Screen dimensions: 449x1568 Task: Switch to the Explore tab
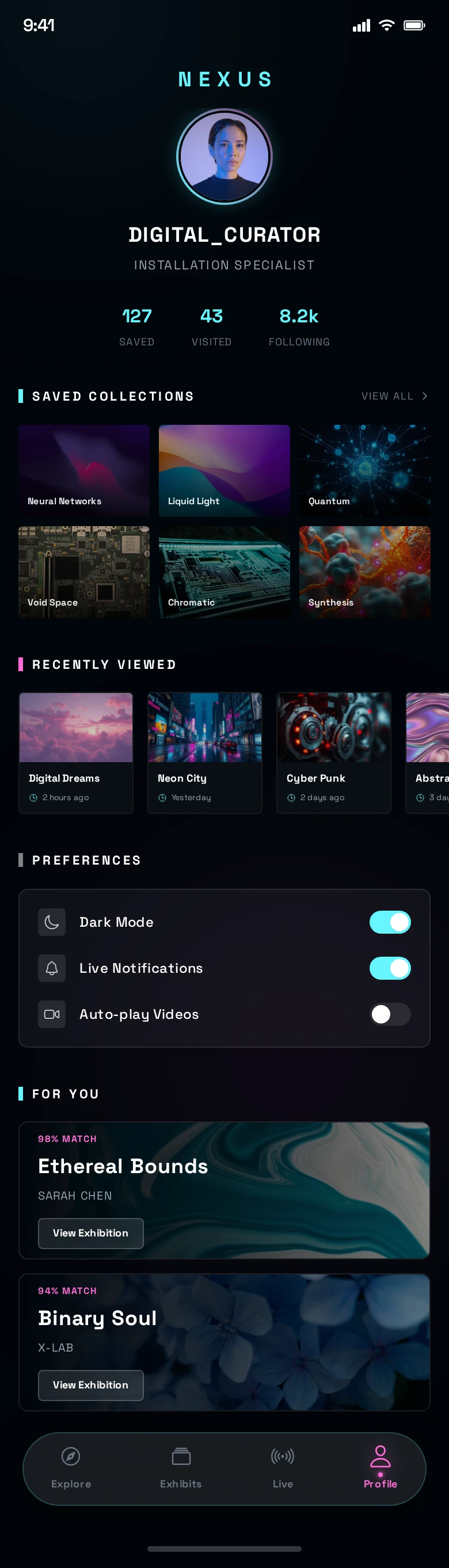[71, 1468]
